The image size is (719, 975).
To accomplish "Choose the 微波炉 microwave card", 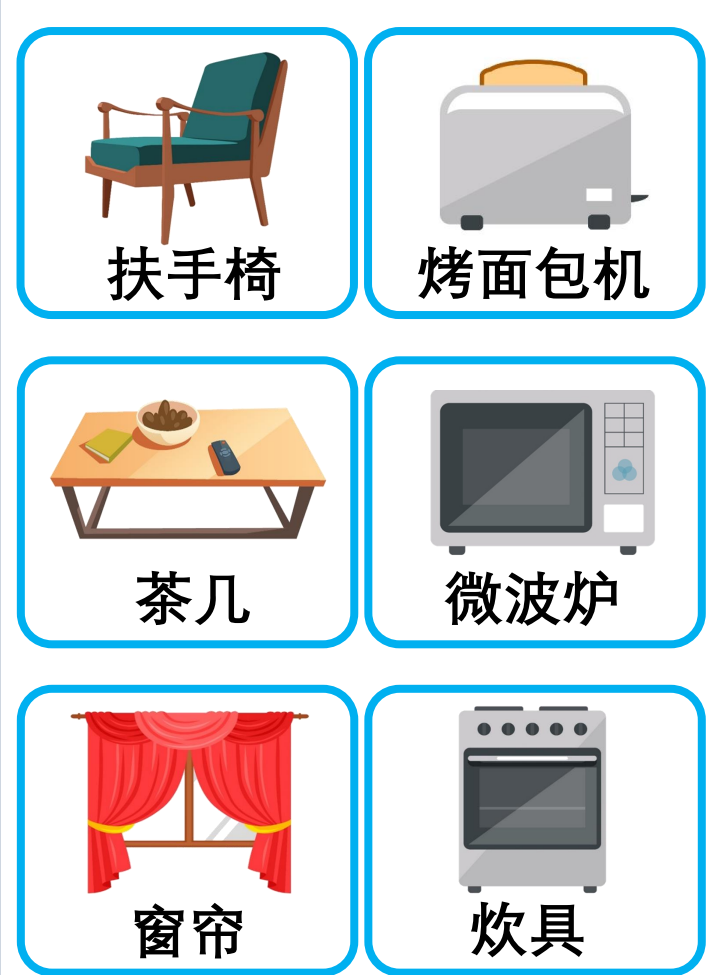I will (x=534, y=502).
